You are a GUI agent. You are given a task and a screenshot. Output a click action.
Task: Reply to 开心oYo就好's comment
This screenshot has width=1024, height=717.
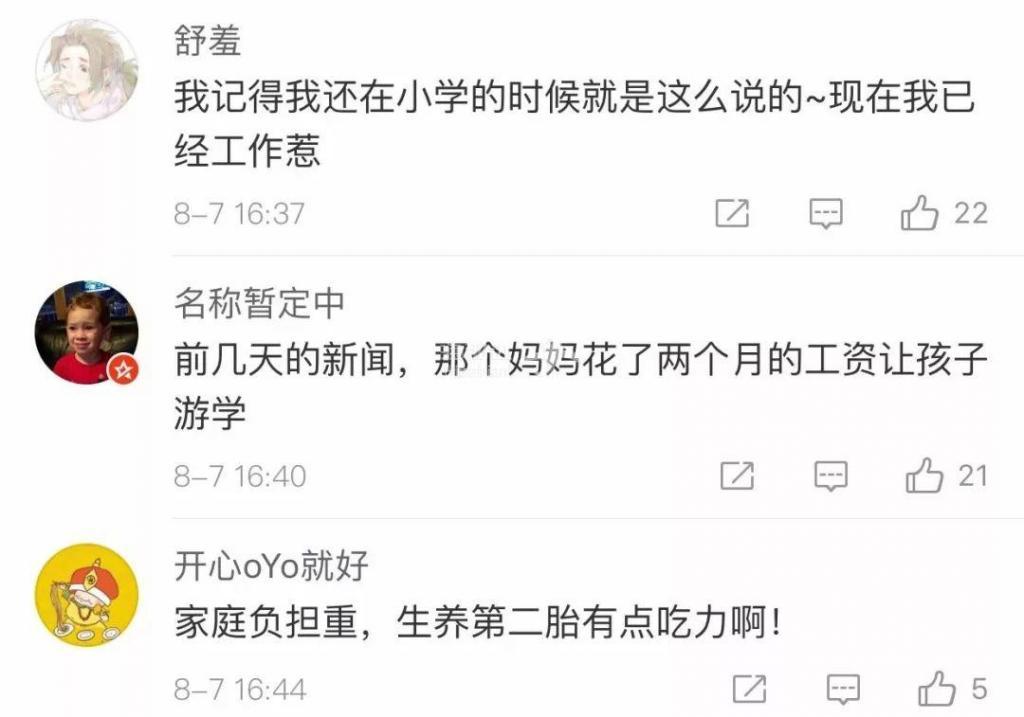coord(843,689)
